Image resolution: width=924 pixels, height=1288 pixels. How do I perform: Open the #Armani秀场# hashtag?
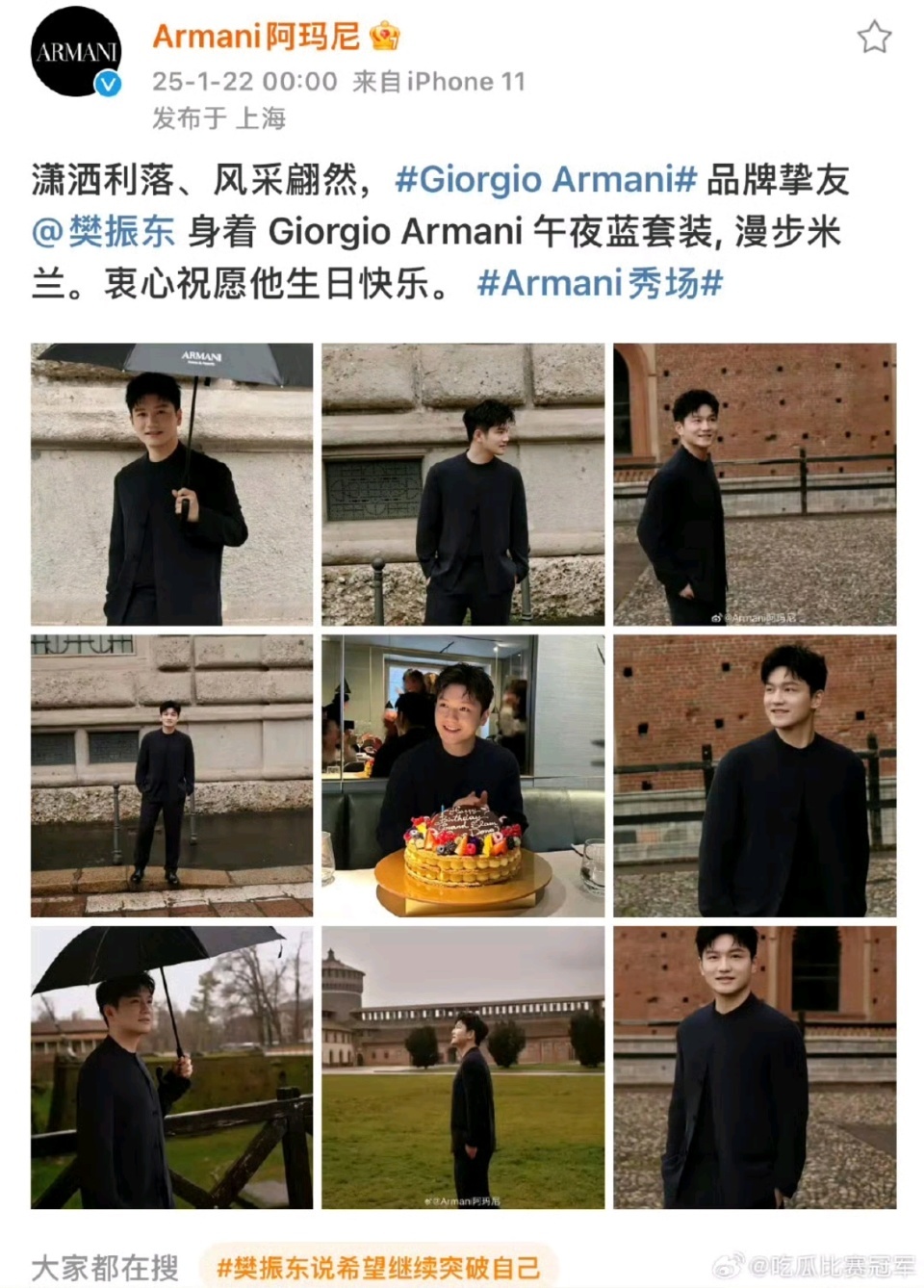point(600,284)
